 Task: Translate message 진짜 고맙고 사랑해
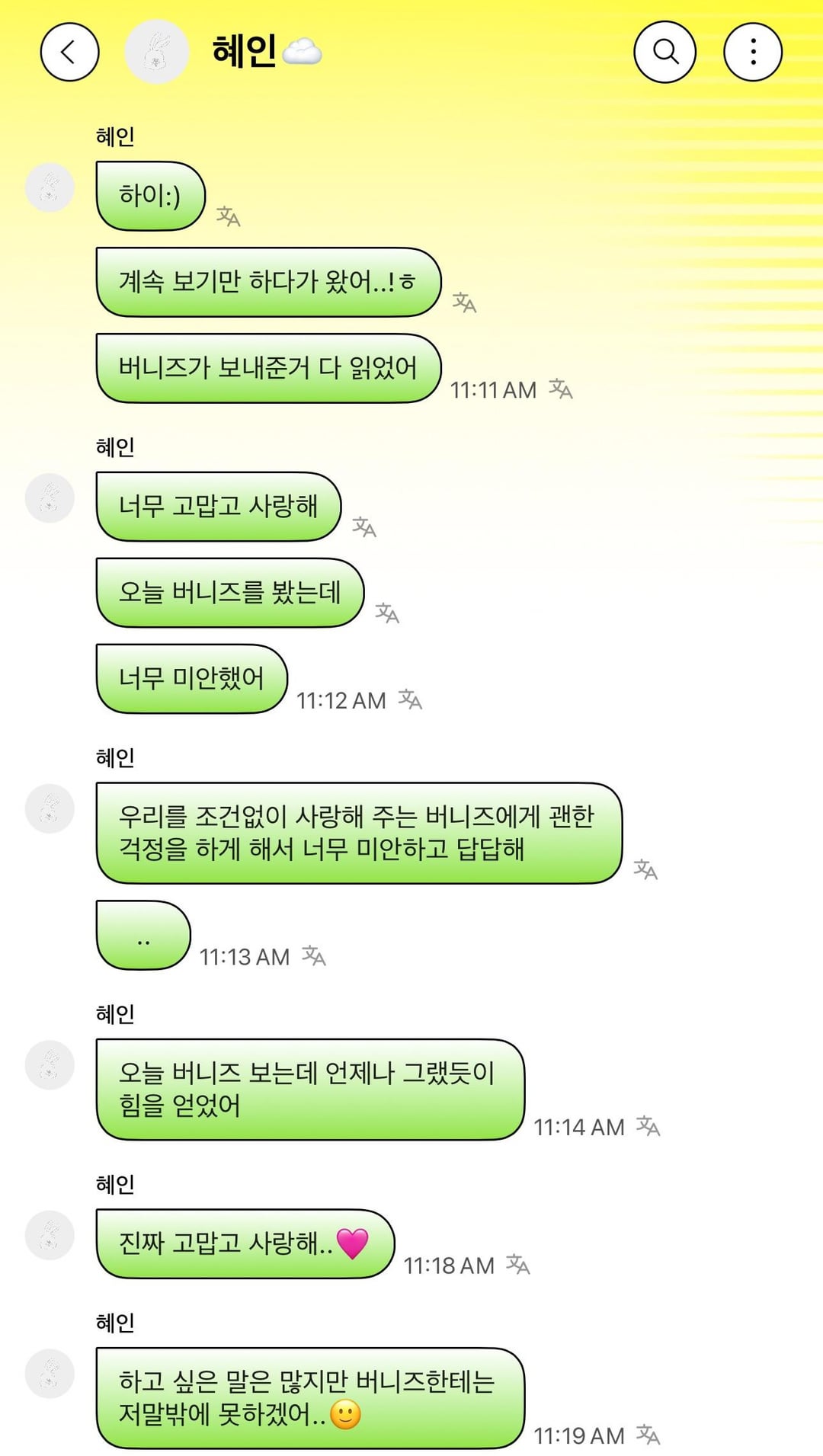pos(517,1264)
